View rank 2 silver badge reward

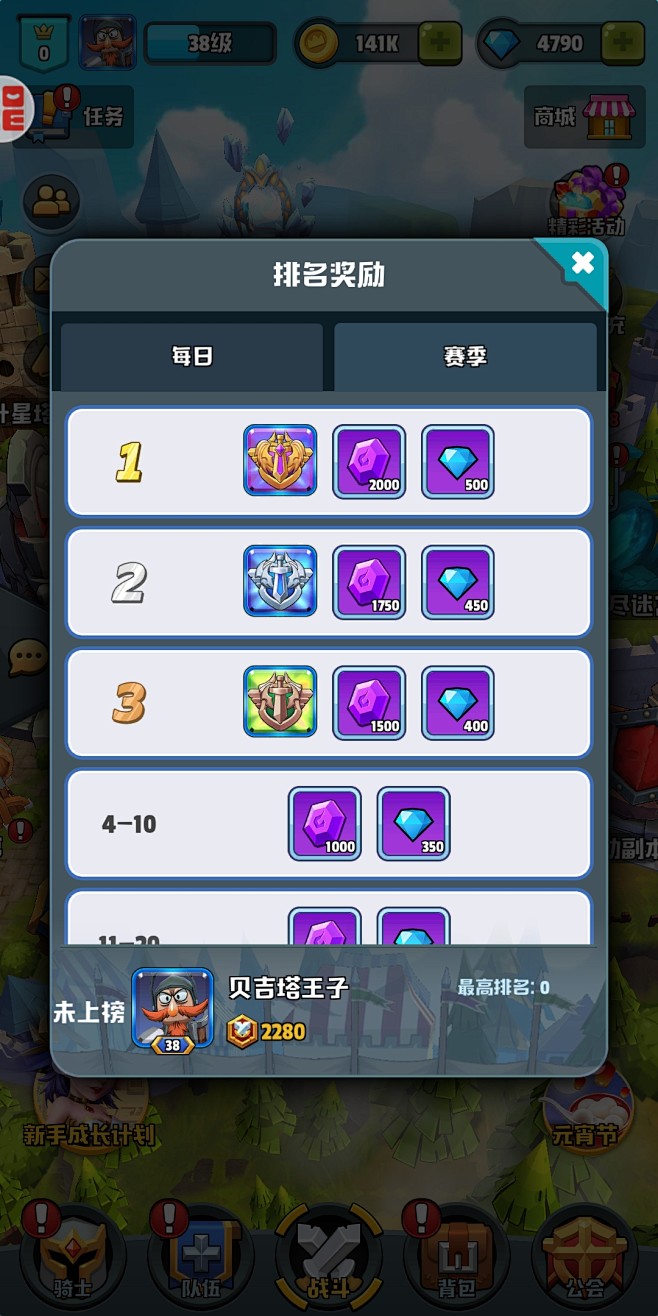[x=280, y=582]
